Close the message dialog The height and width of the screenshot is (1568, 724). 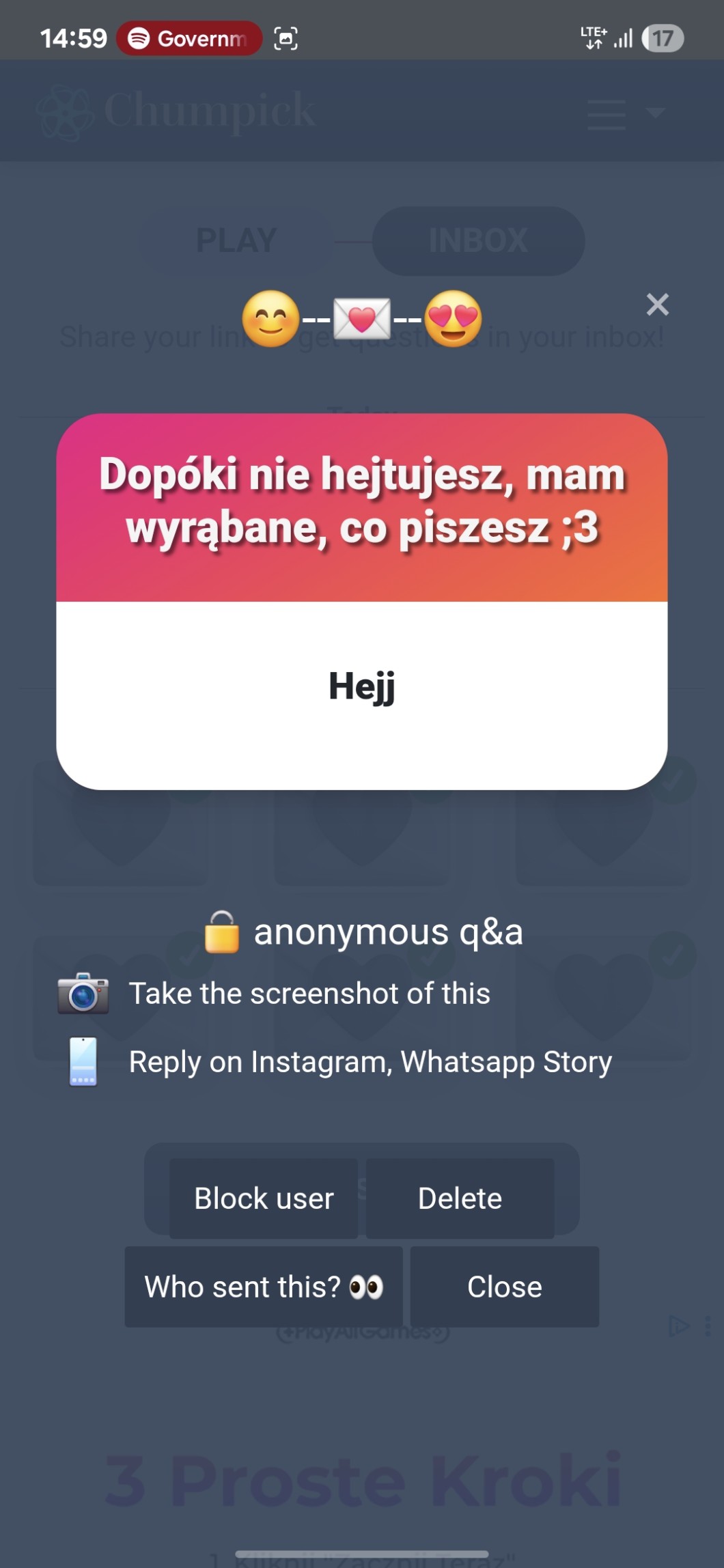tap(504, 1287)
